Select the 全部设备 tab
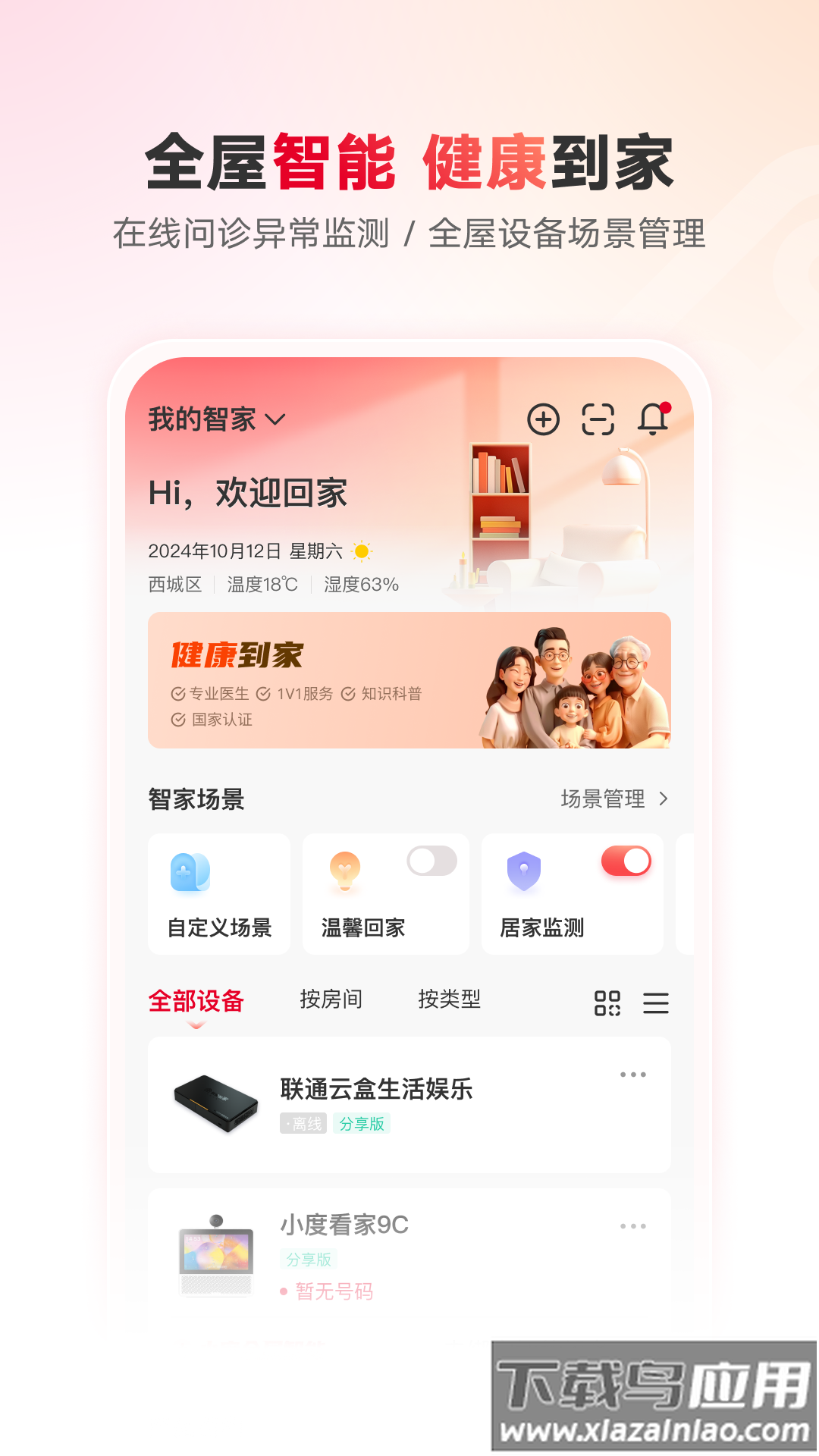Viewport: 819px width, 1456px height. (x=196, y=999)
